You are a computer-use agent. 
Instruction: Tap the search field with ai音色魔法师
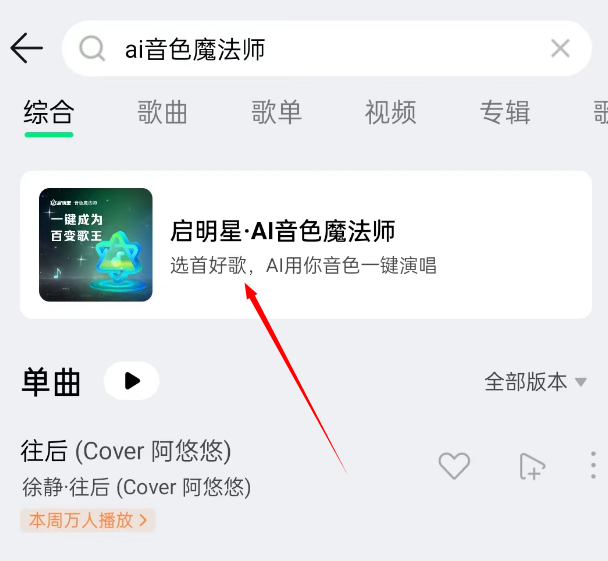tap(320, 48)
